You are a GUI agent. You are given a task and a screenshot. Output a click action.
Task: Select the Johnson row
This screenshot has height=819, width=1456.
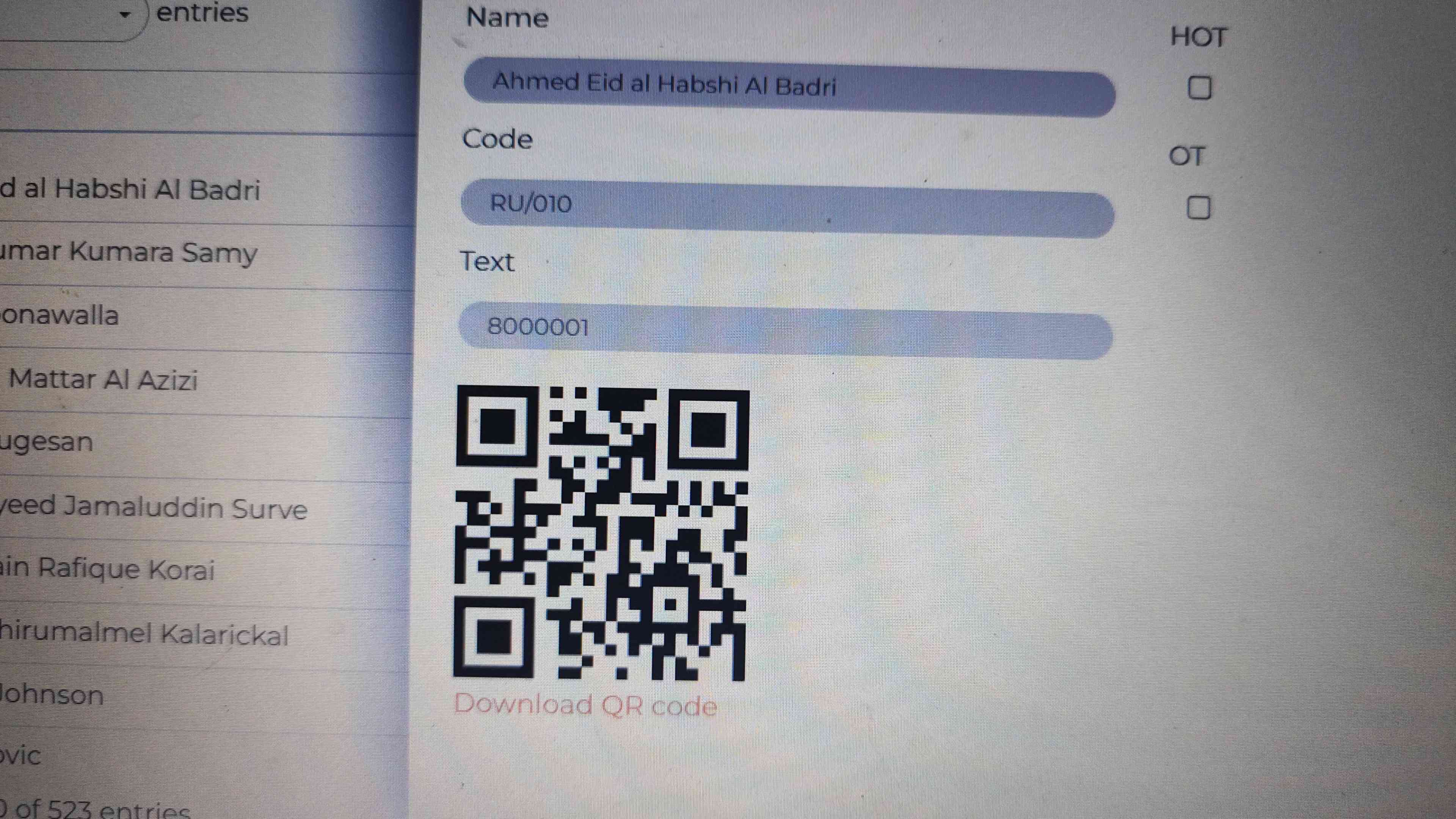pos(52,695)
